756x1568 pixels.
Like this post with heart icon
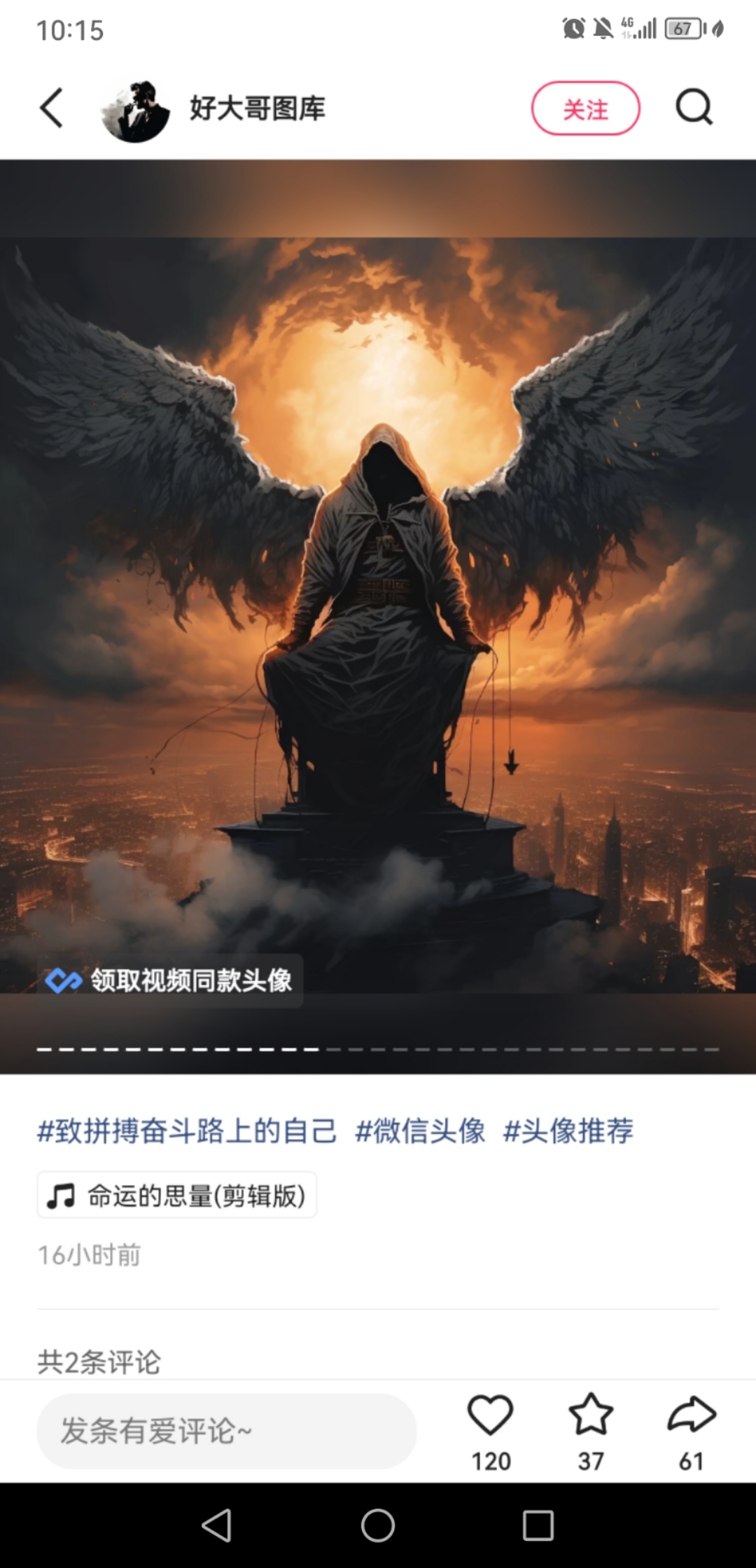490,1415
